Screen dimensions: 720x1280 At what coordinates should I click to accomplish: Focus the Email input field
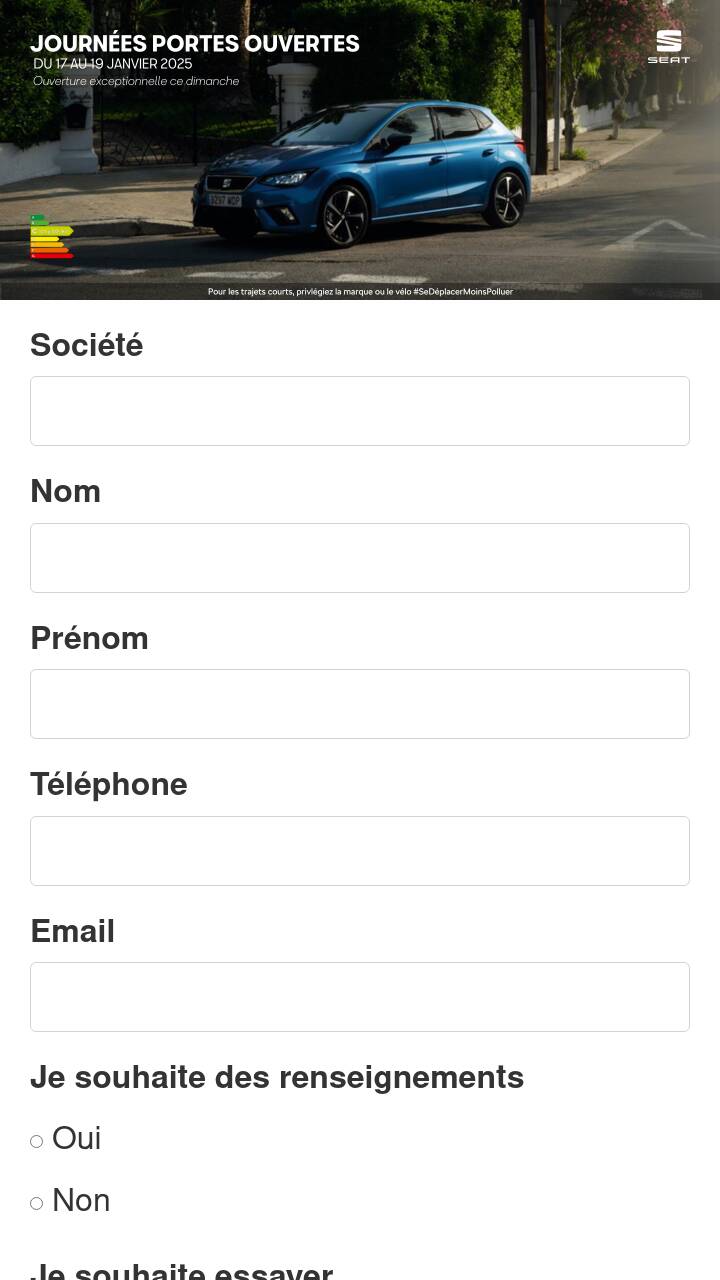tap(360, 997)
